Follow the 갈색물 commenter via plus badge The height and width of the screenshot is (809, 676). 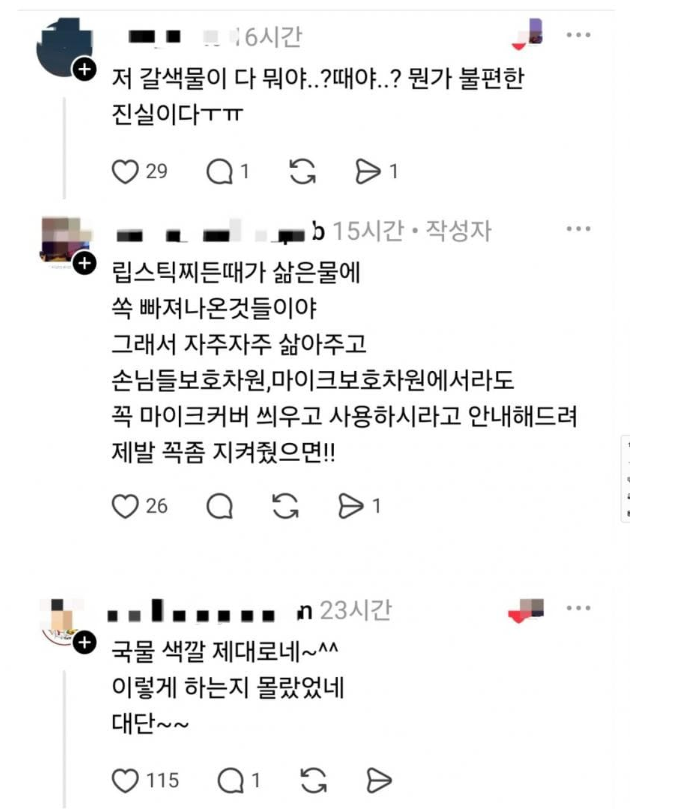click(84, 70)
